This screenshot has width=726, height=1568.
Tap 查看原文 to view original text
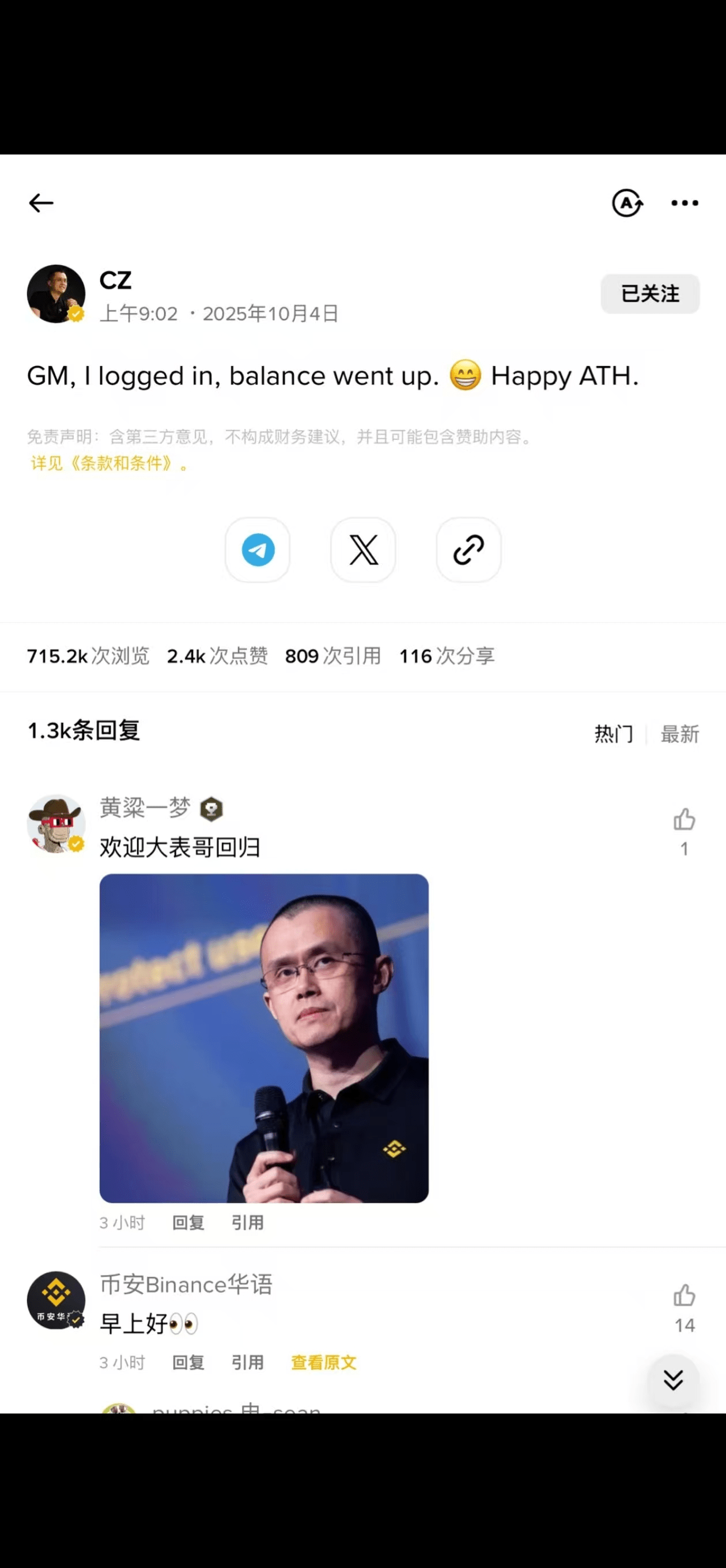click(324, 1362)
